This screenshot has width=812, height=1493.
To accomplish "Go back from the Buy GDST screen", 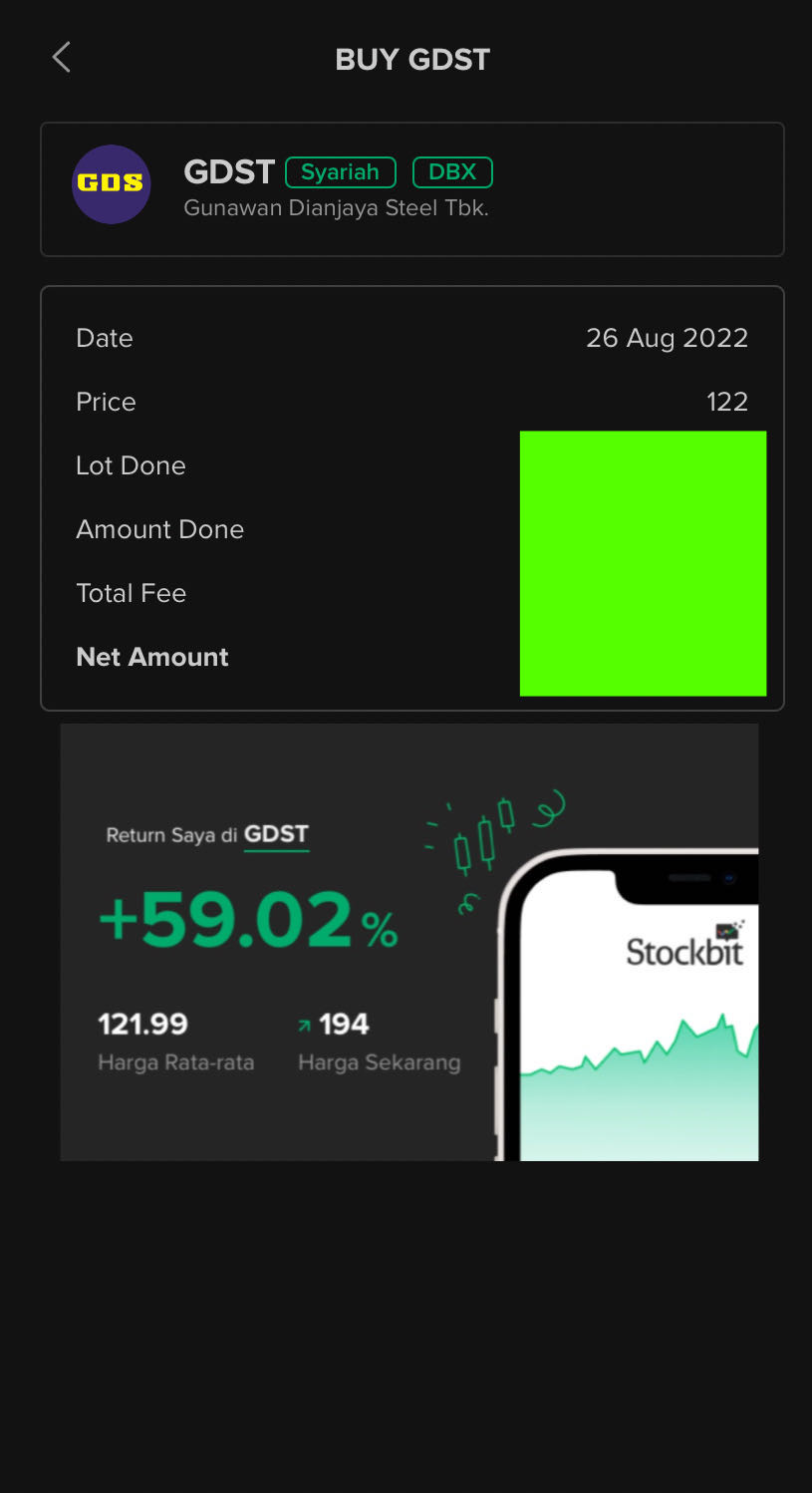I will (62, 58).
